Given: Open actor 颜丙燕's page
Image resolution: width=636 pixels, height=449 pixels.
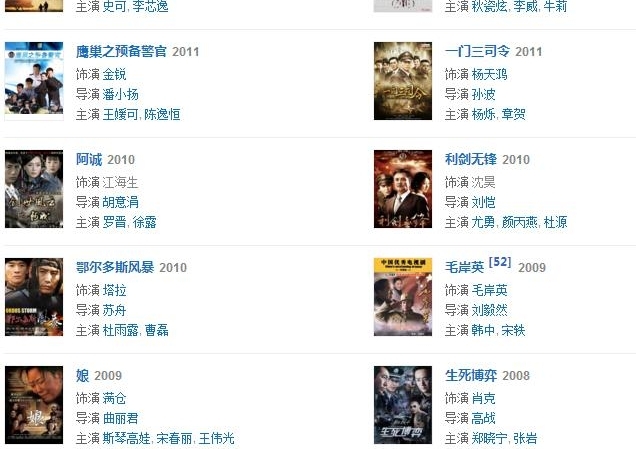Looking at the screenshot, I should point(520,222).
